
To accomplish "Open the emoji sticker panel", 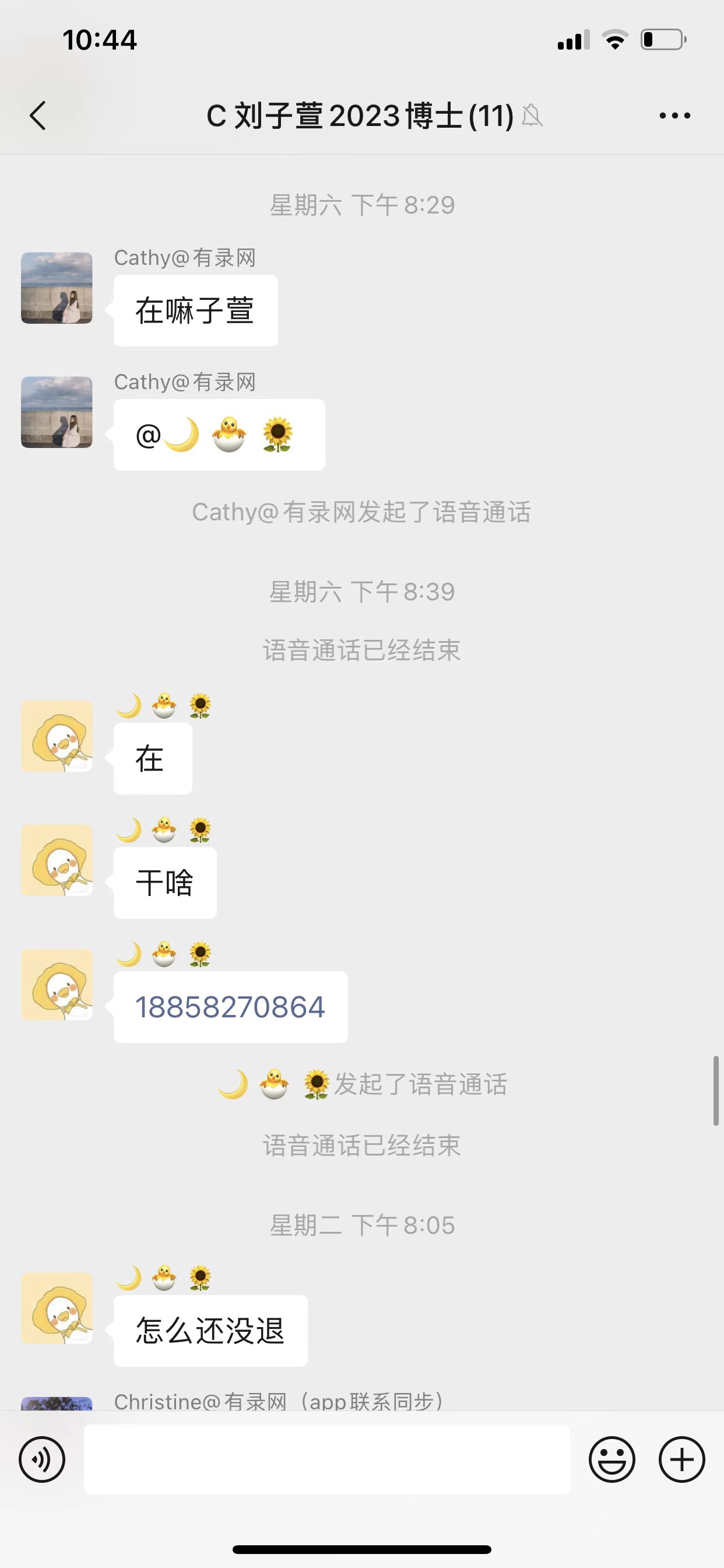I will pos(611,1459).
